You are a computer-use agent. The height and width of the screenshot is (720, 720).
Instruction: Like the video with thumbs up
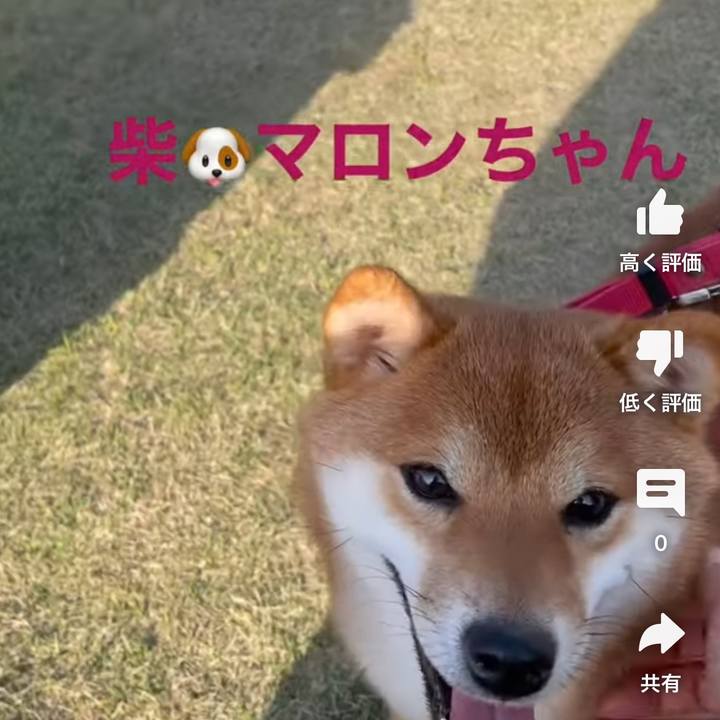660,214
